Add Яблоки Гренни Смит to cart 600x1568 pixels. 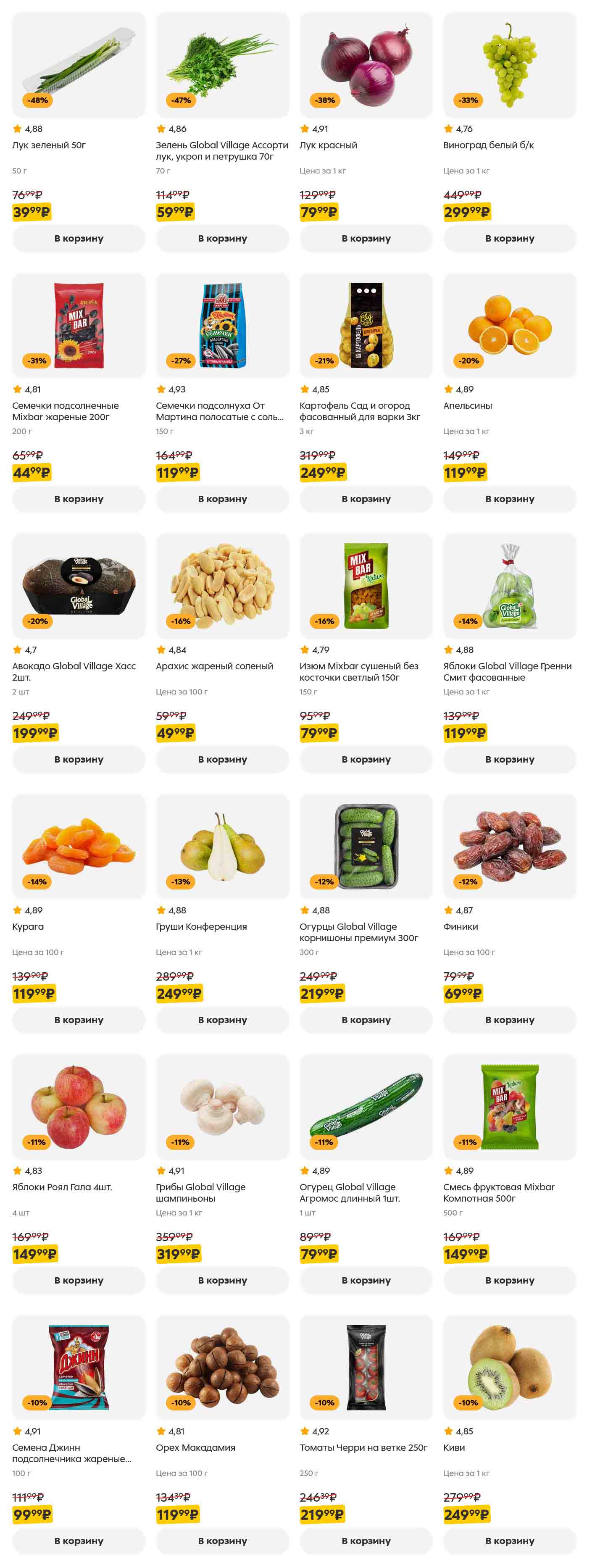[x=509, y=760]
